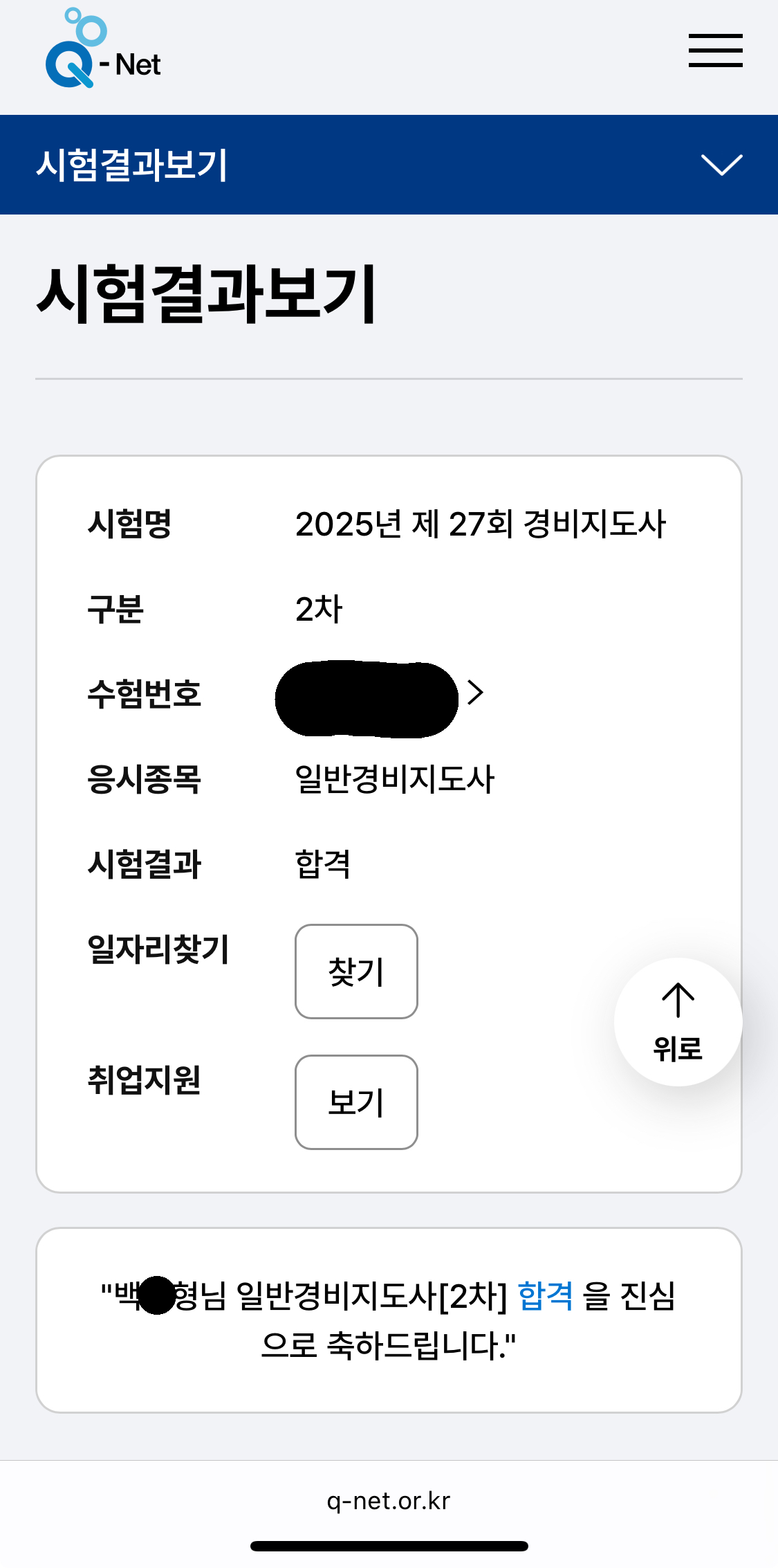Jump to top with 위로 button
This screenshot has width=778, height=1568.
point(678,1022)
